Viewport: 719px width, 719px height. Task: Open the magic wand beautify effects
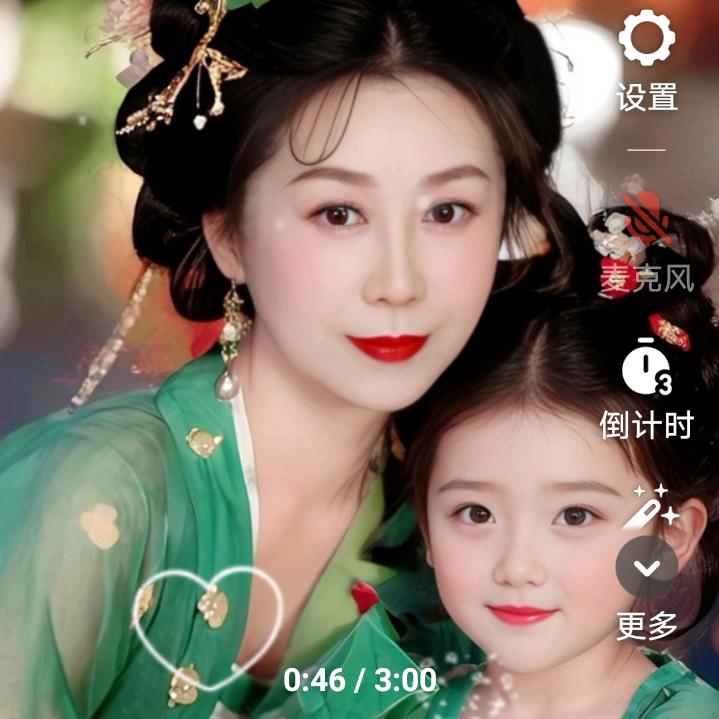648,507
